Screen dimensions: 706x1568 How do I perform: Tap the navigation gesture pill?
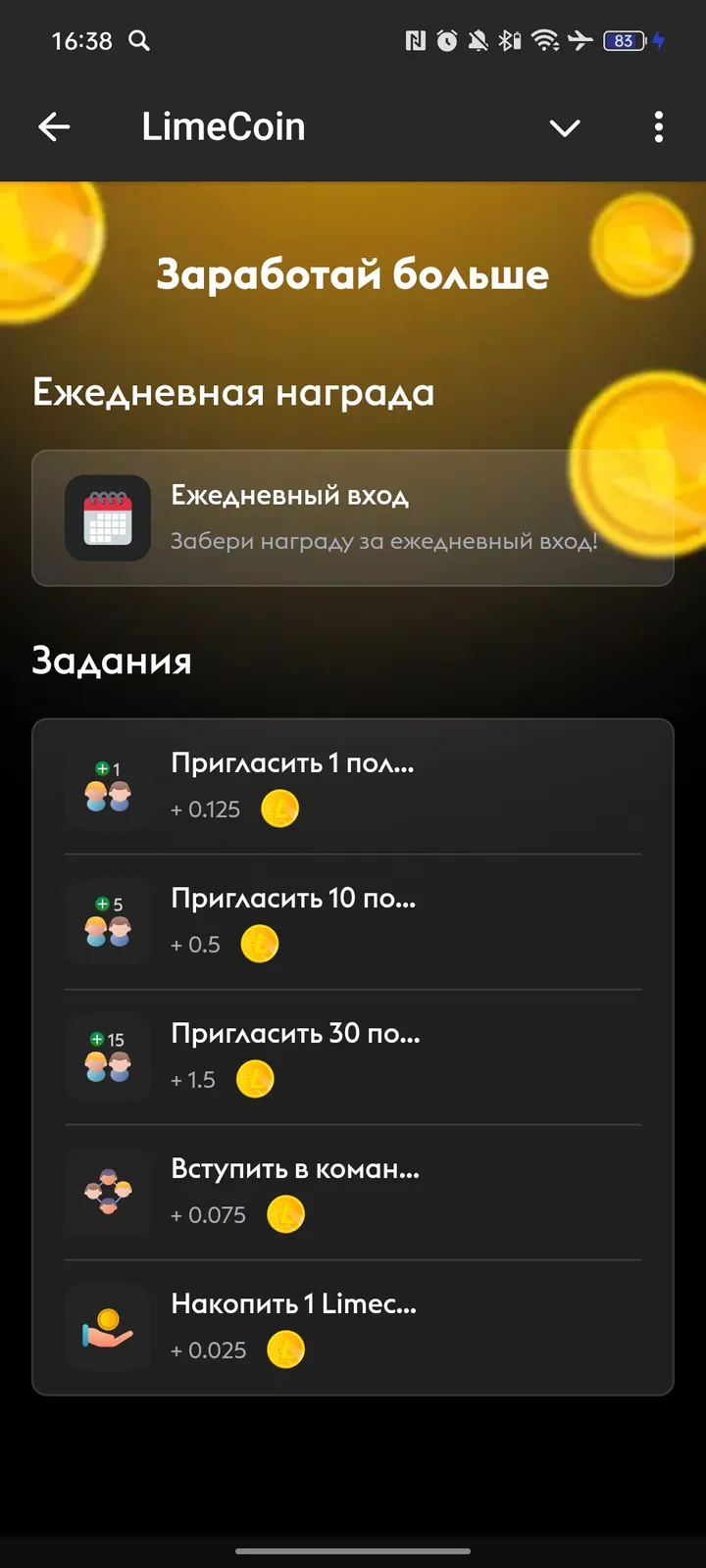[x=353, y=1551]
